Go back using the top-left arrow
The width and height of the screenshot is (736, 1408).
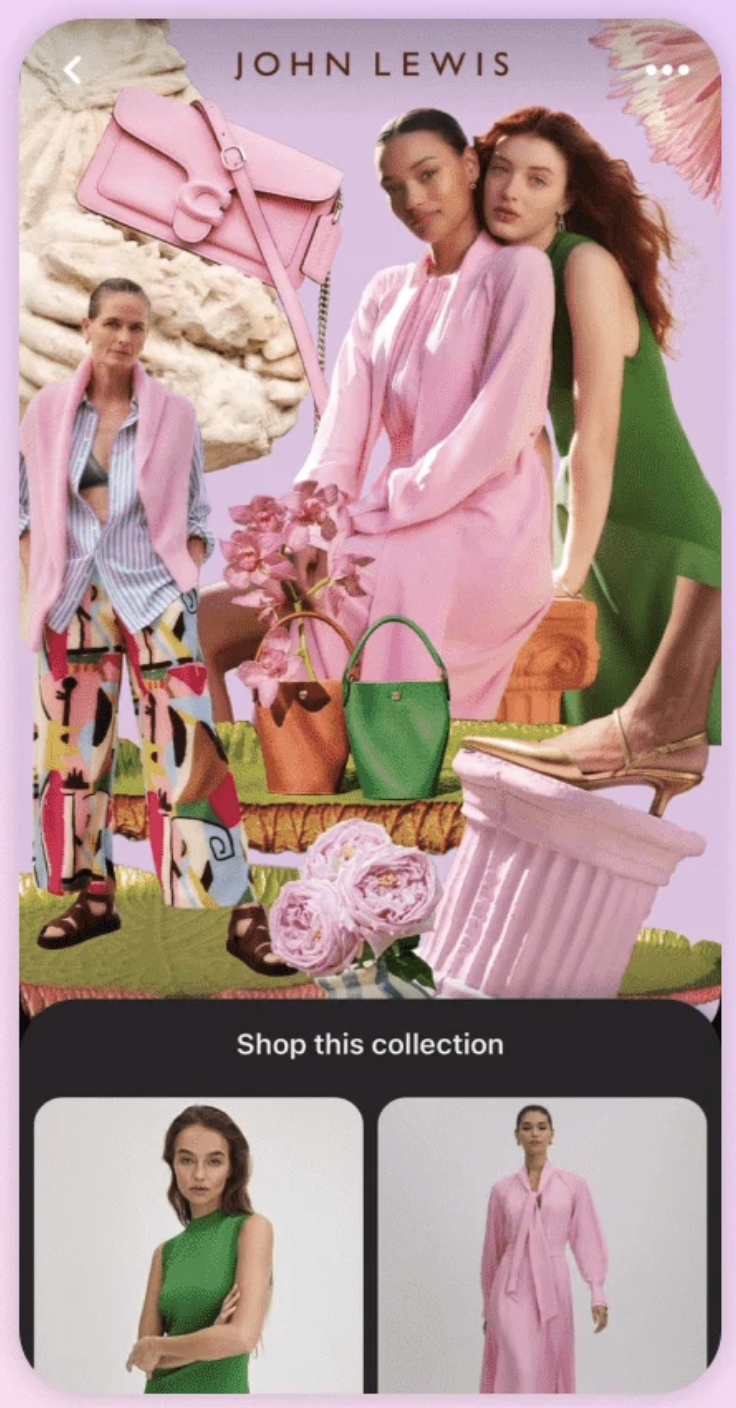[72, 70]
